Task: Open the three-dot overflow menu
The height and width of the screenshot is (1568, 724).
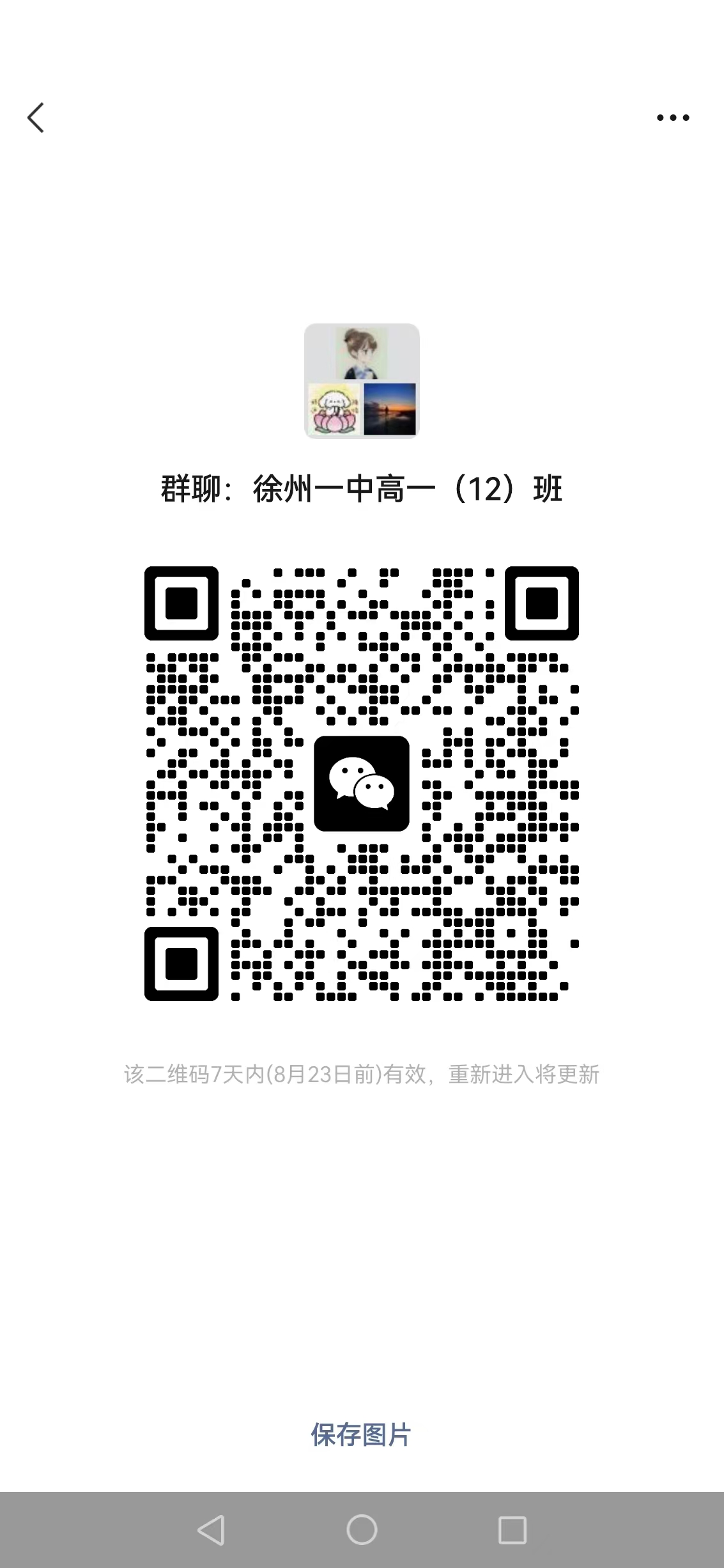Action: (x=673, y=118)
